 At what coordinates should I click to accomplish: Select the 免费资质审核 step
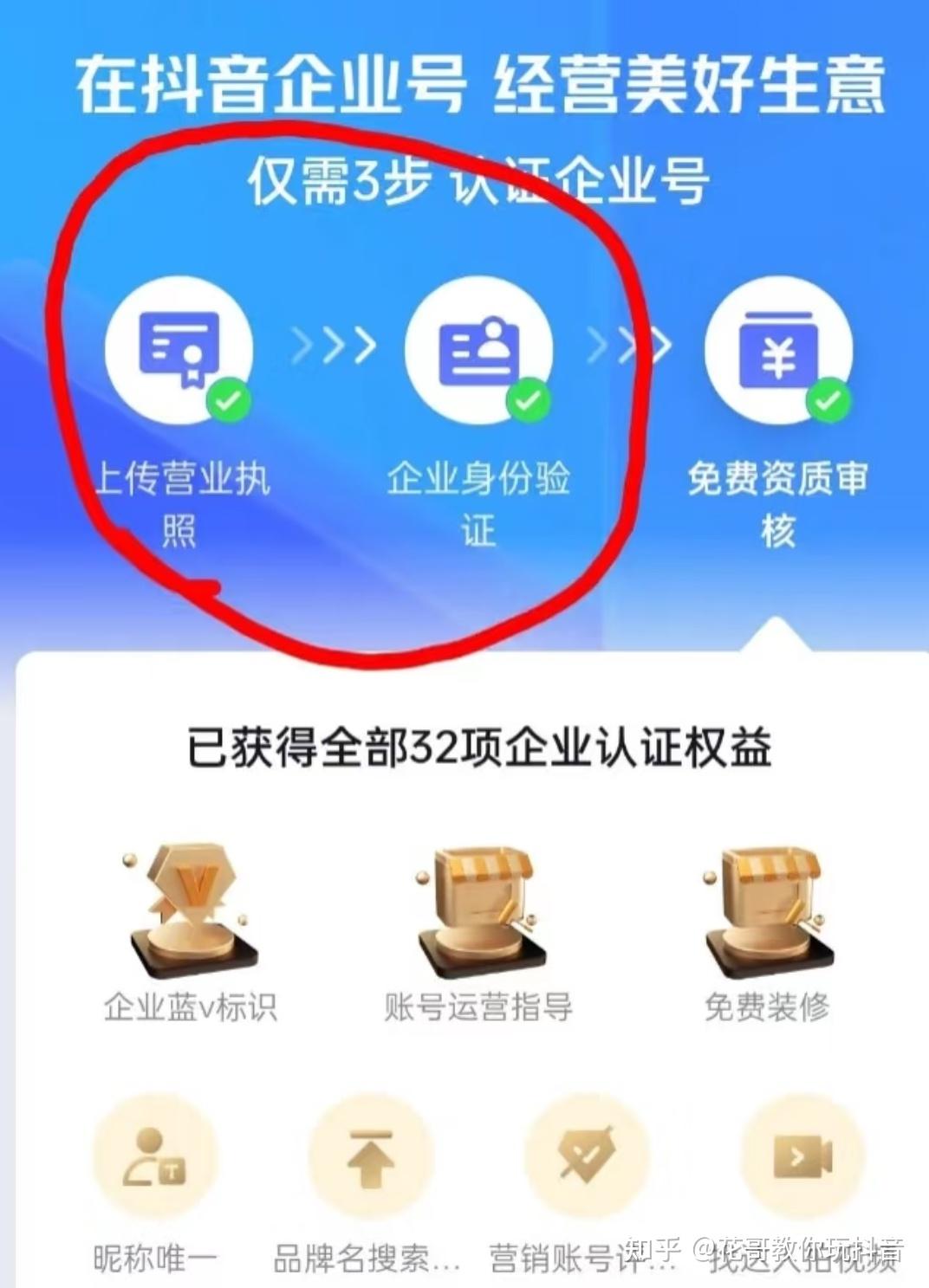pyautogui.click(x=778, y=351)
